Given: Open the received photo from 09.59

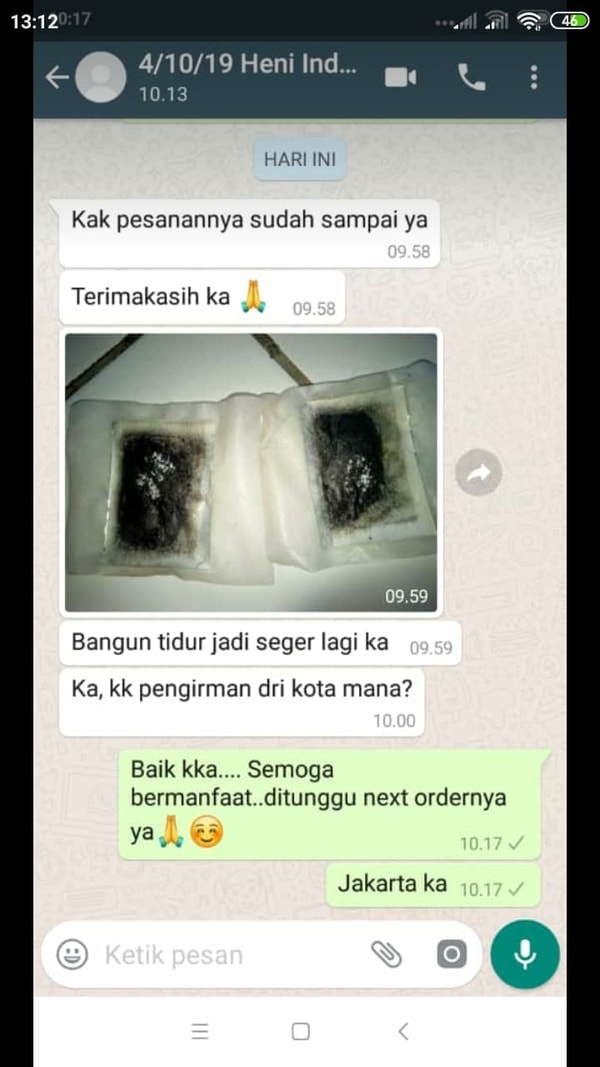Looking at the screenshot, I should point(251,472).
